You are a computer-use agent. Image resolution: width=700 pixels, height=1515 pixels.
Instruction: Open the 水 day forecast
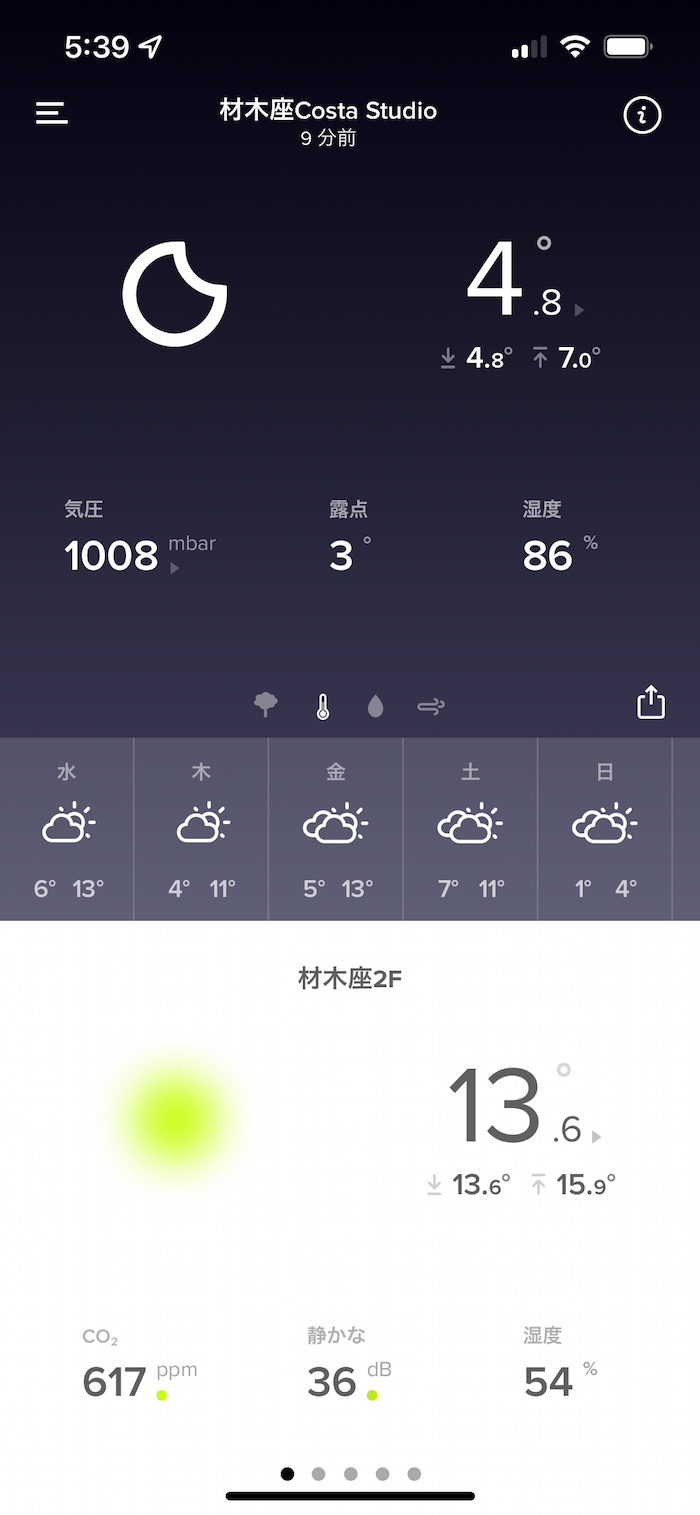[x=67, y=828]
